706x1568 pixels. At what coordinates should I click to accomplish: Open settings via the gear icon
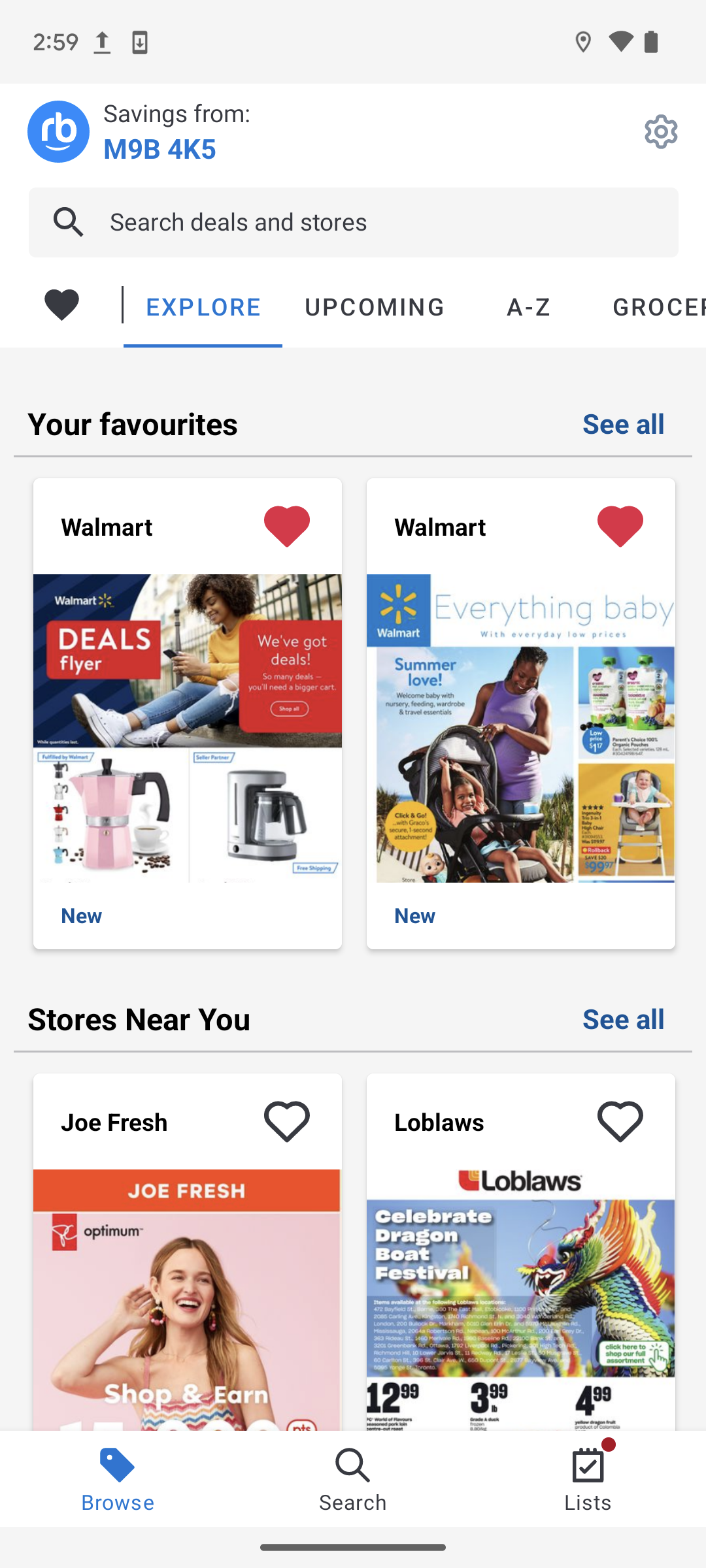(x=661, y=132)
